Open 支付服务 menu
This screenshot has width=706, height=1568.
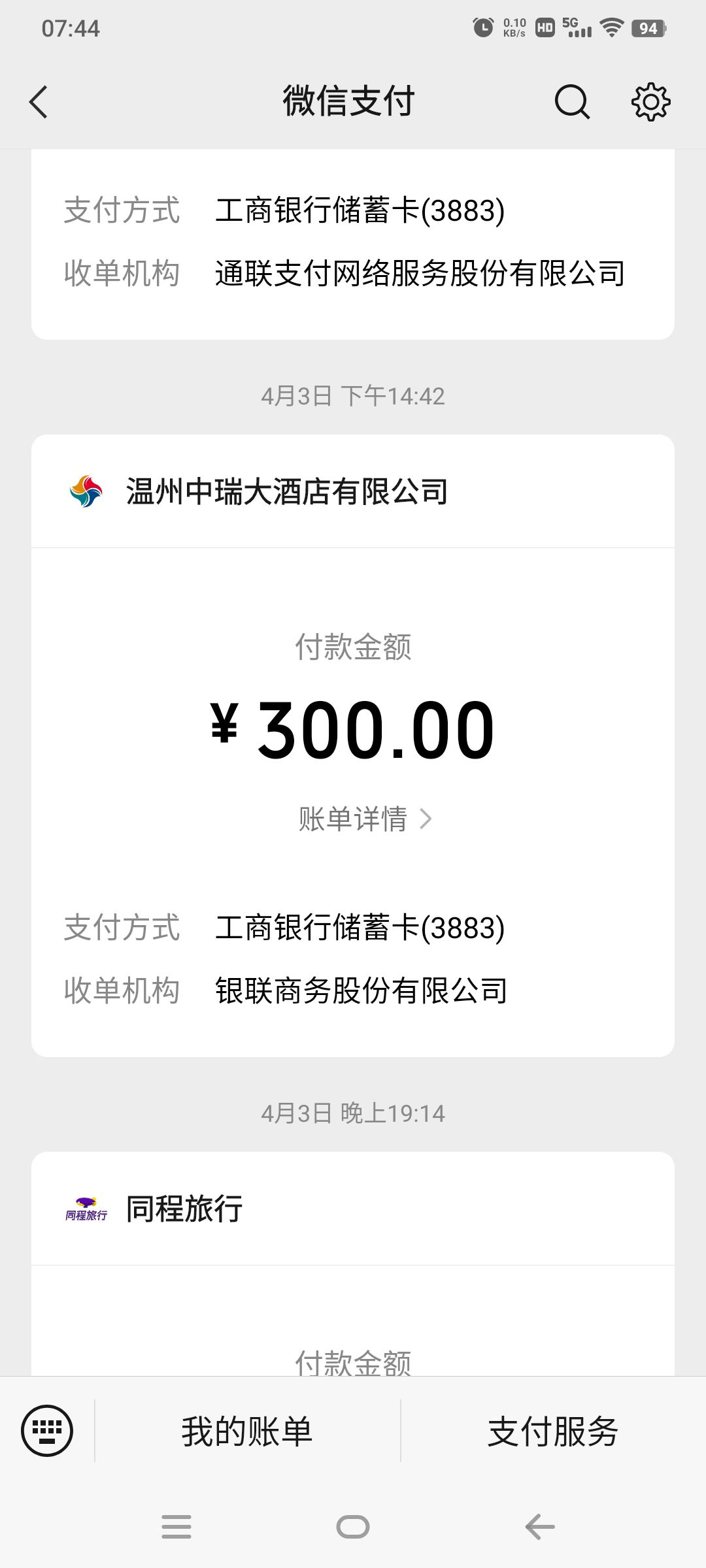(x=553, y=1431)
